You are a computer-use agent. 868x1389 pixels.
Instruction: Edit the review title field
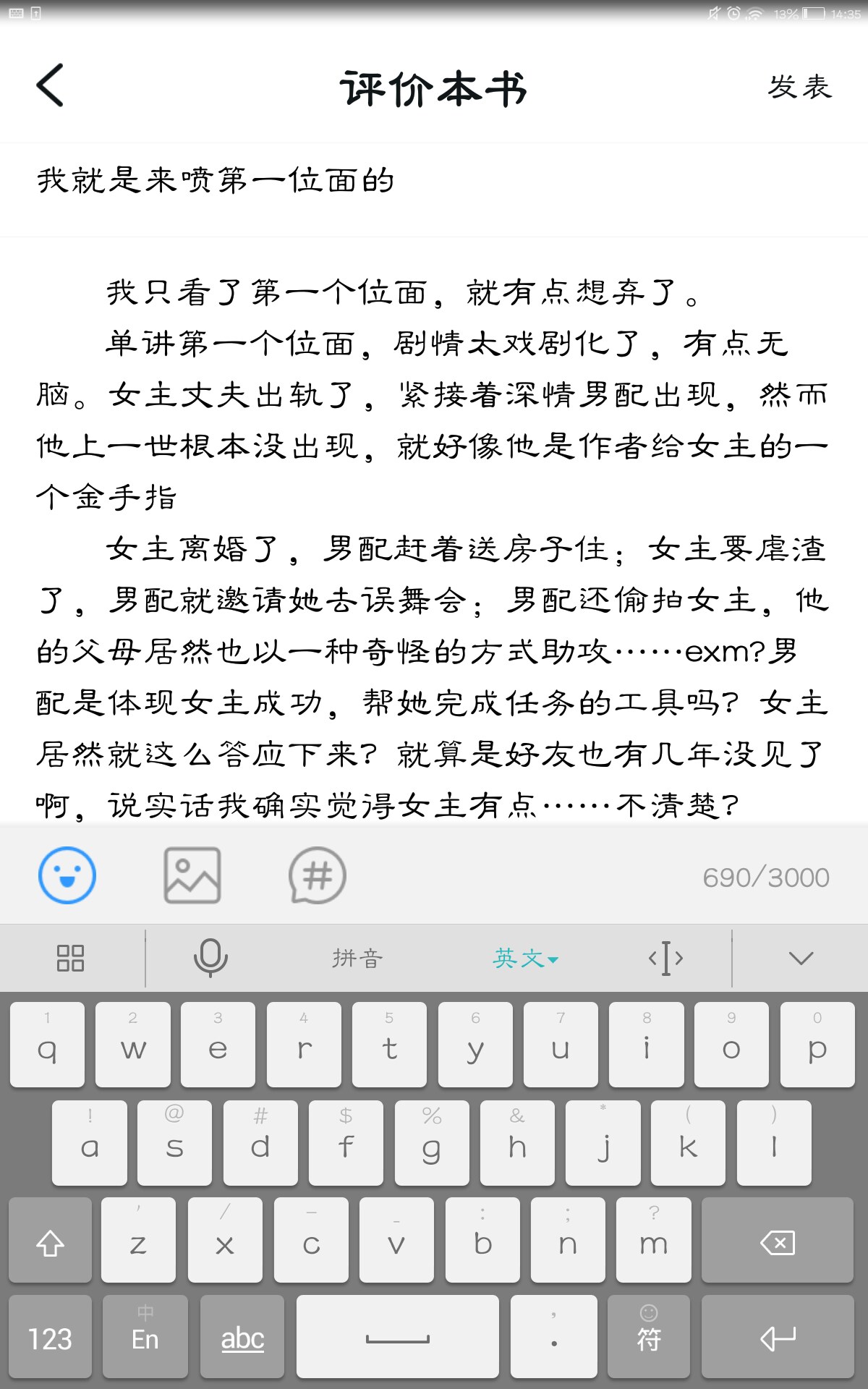tap(434, 181)
